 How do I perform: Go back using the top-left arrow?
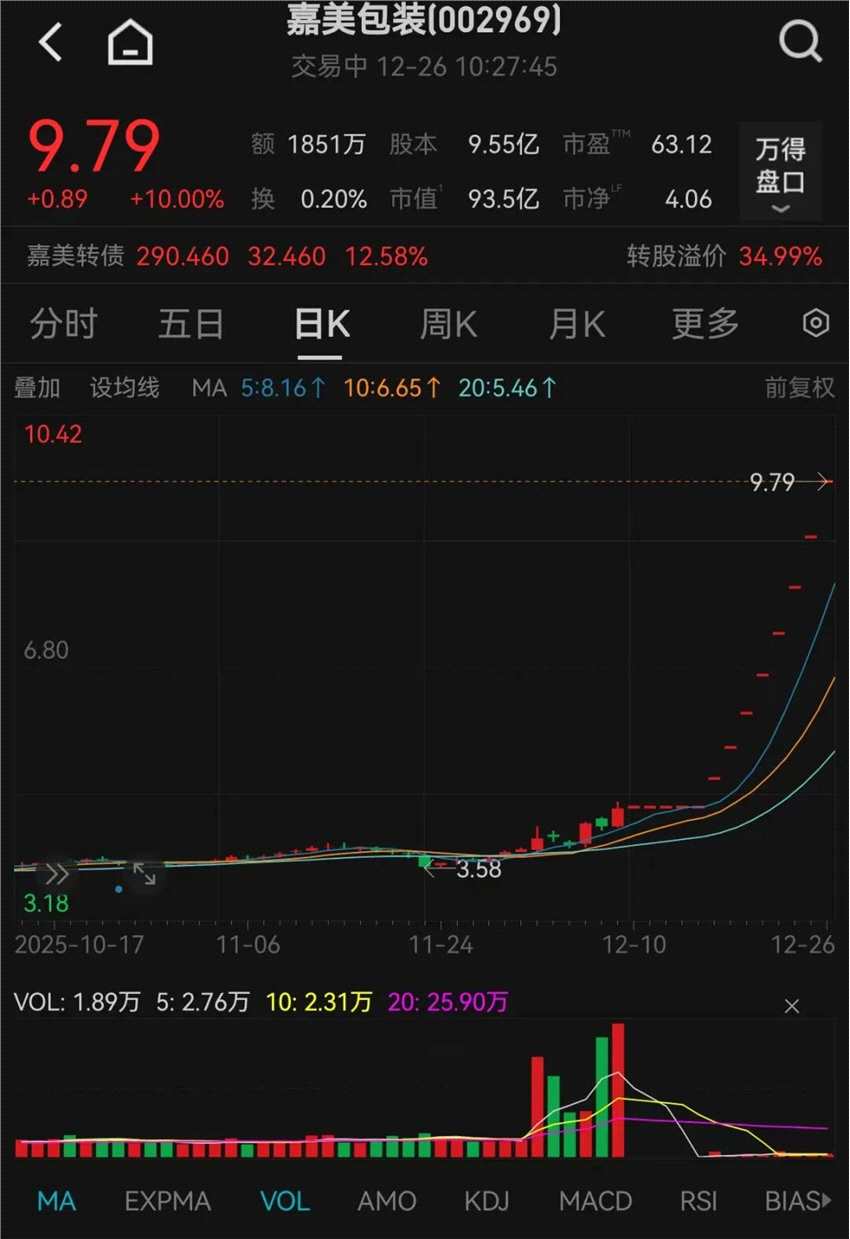click(50, 43)
